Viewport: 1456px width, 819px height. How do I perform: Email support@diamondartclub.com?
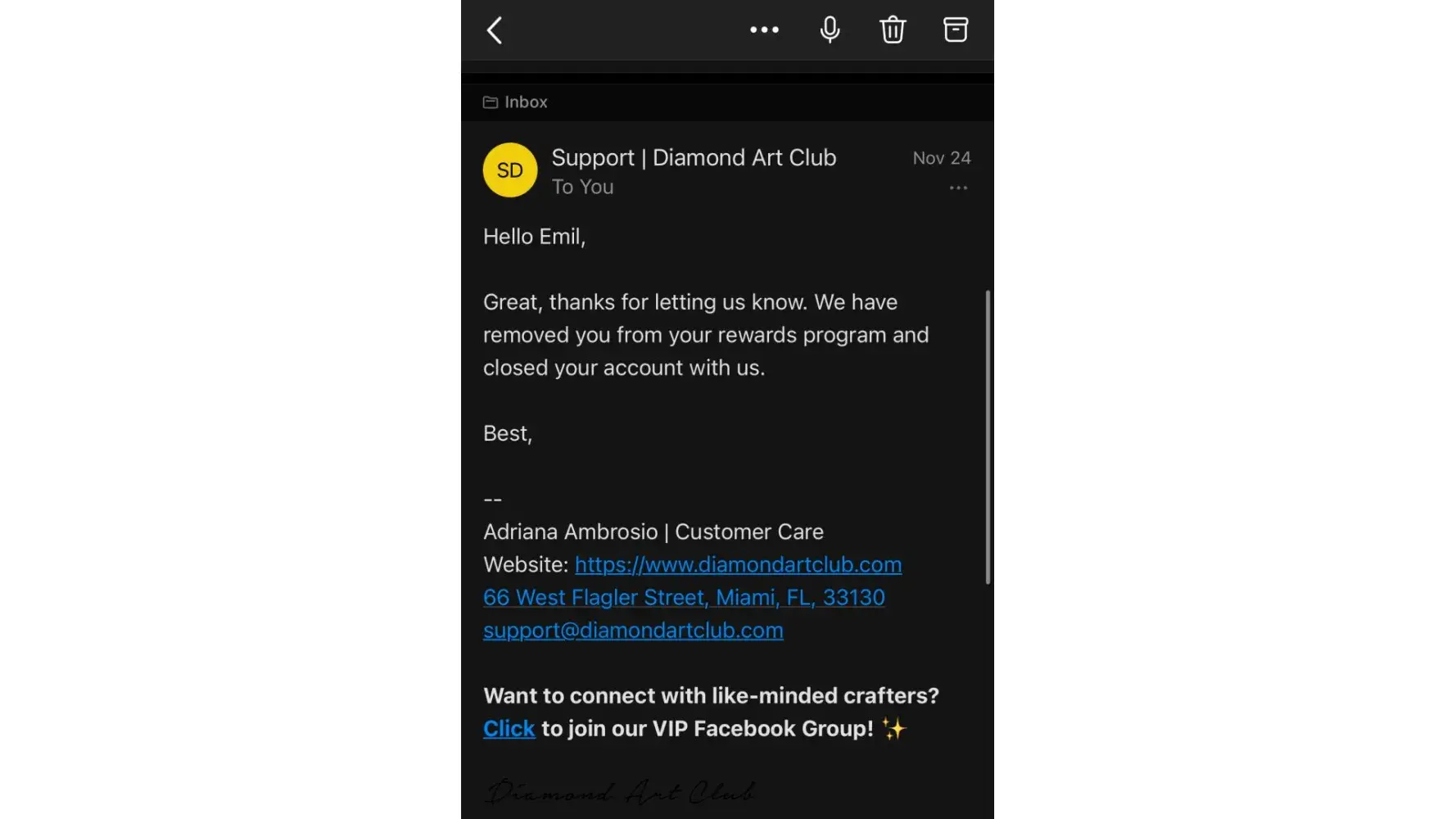pyautogui.click(x=633, y=631)
